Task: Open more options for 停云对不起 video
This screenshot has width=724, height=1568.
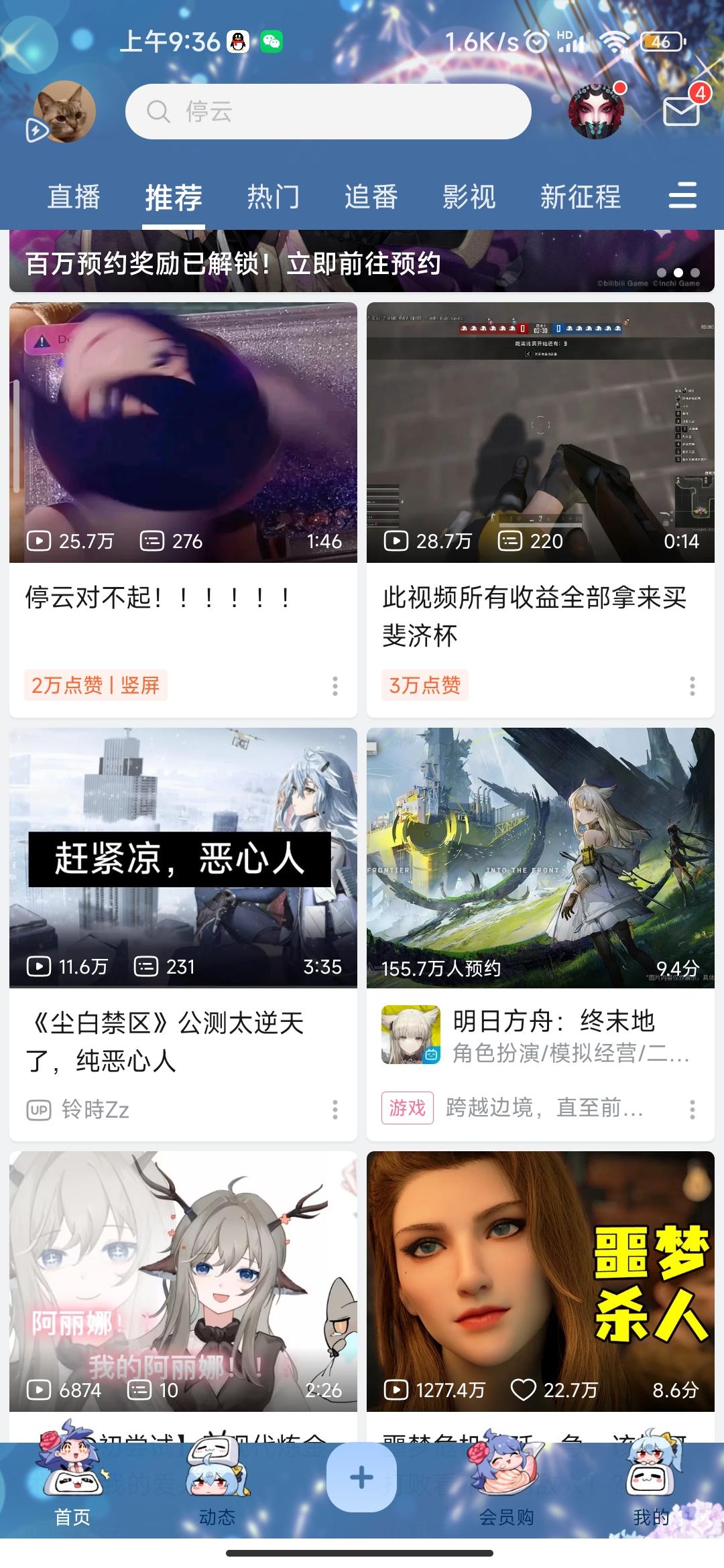Action: pyautogui.click(x=335, y=685)
